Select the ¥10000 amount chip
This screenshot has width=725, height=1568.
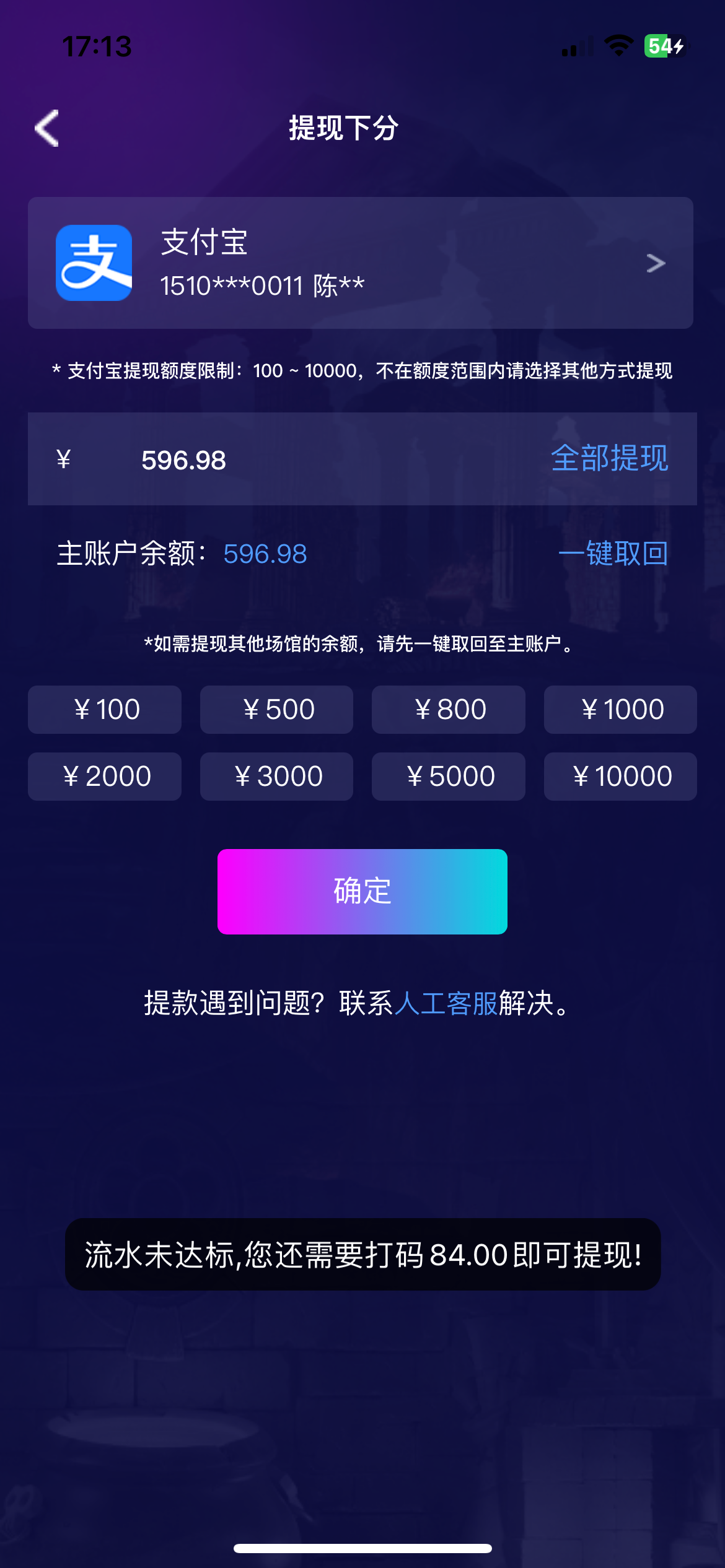click(x=620, y=777)
